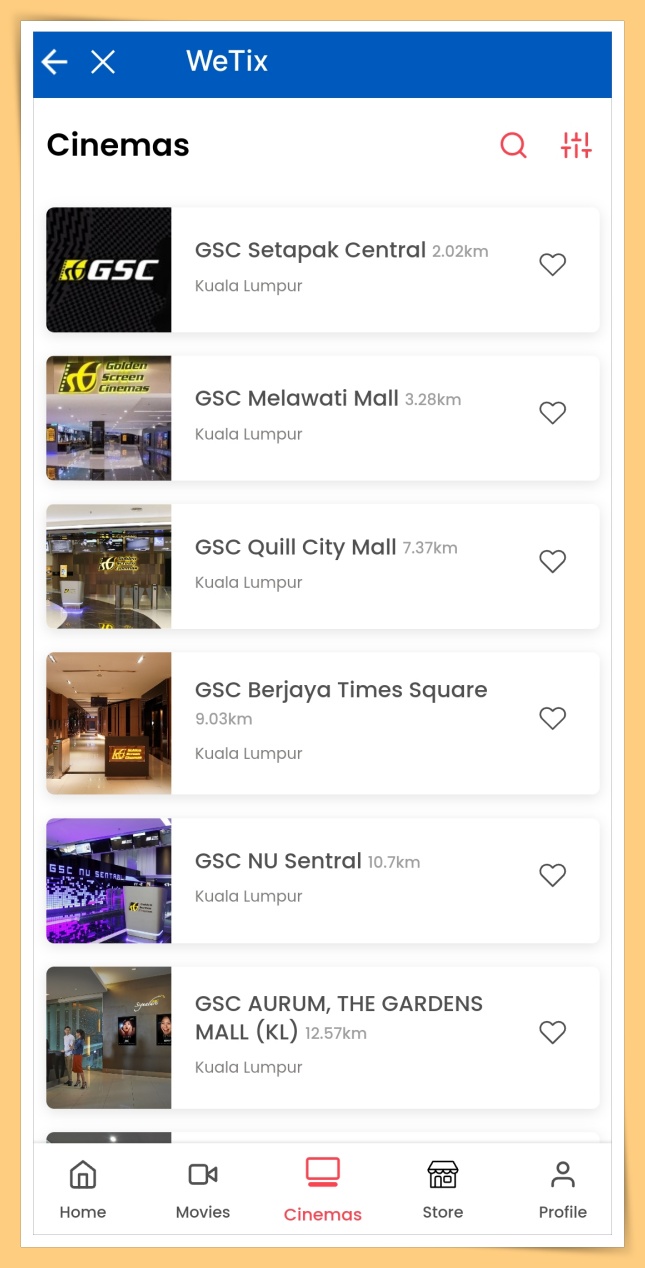Open GSC Quill City Mall cinema
645x1268 pixels.
[x=323, y=566]
